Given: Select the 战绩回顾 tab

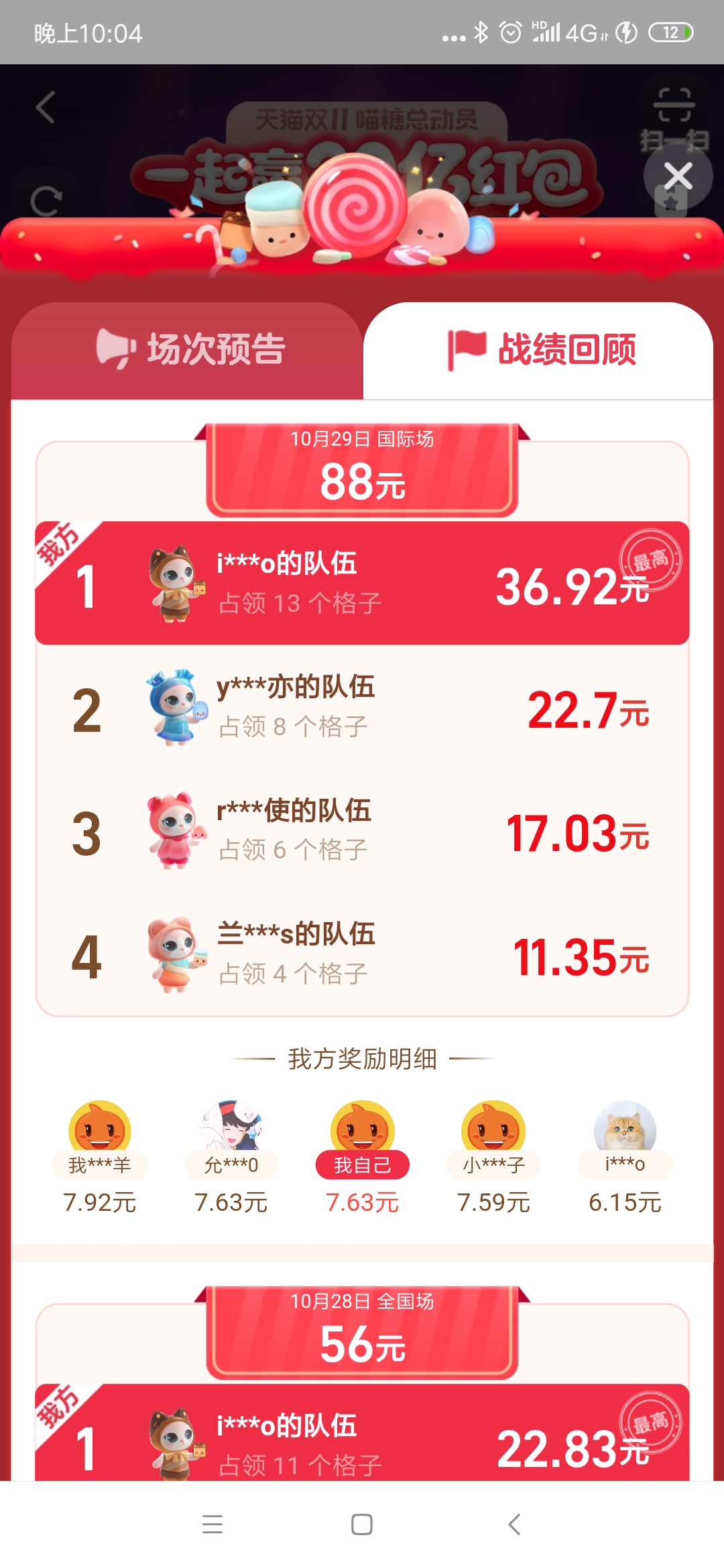Looking at the screenshot, I should [538, 350].
